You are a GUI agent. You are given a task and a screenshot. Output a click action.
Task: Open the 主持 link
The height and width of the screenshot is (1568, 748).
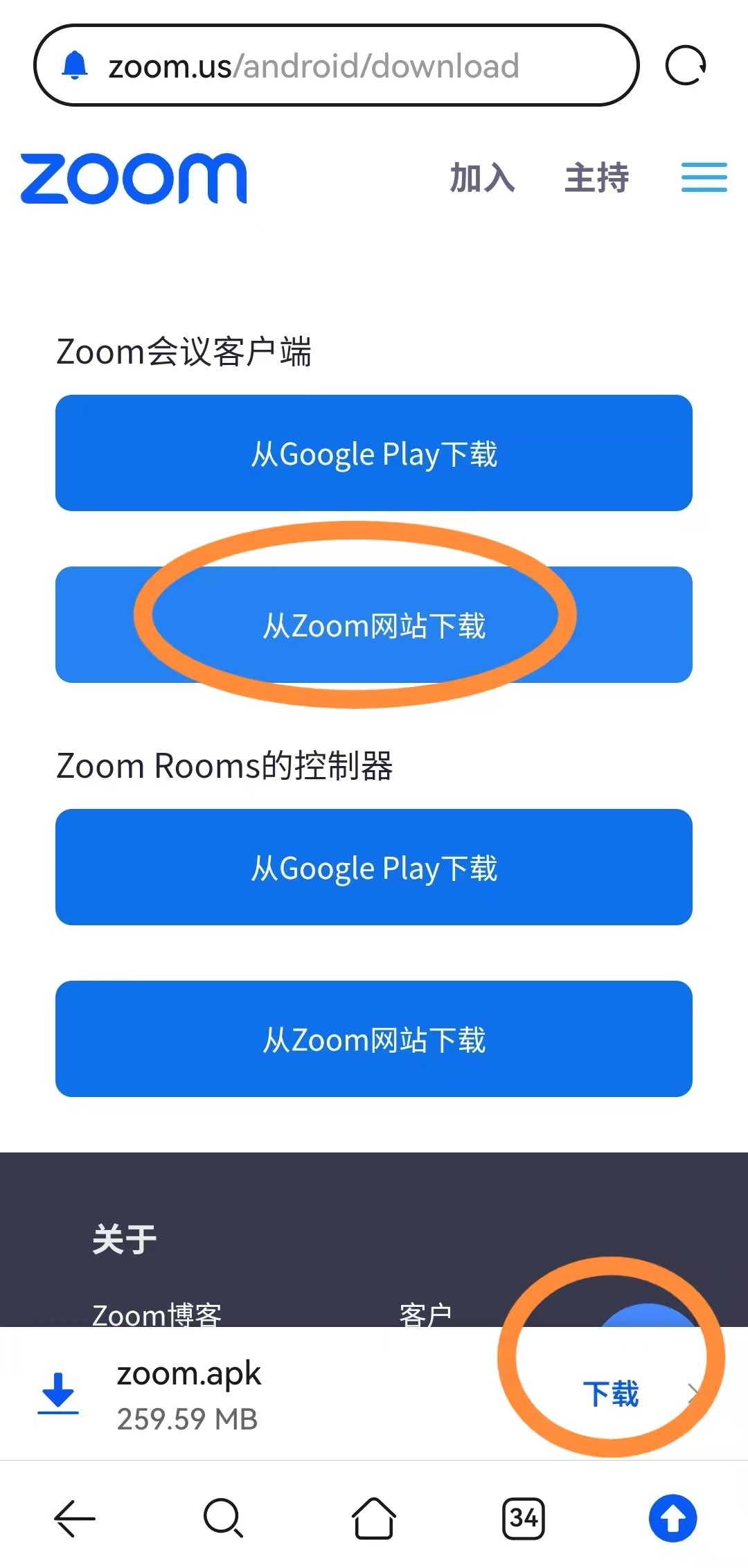[x=596, y=178]
